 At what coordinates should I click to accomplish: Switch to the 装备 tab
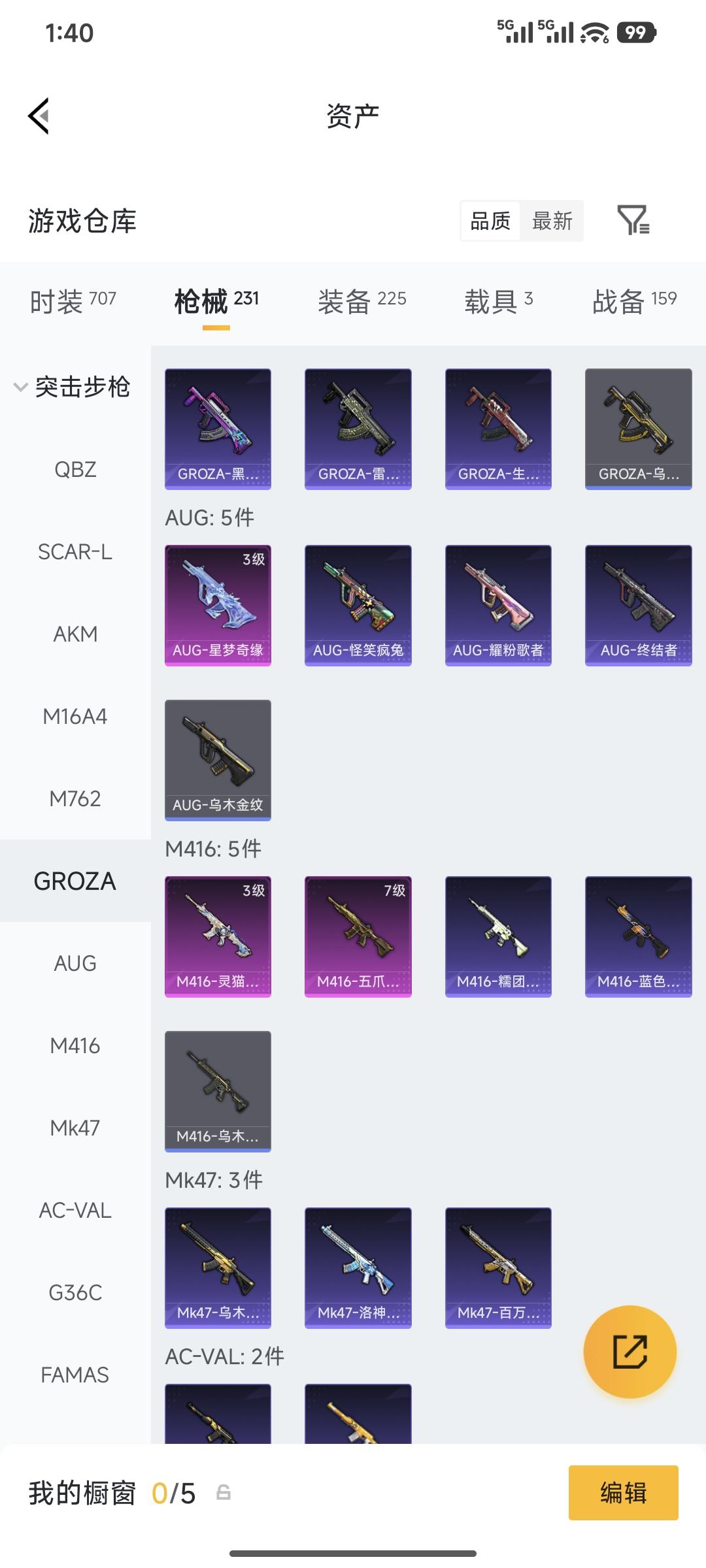tap(361, 301)
